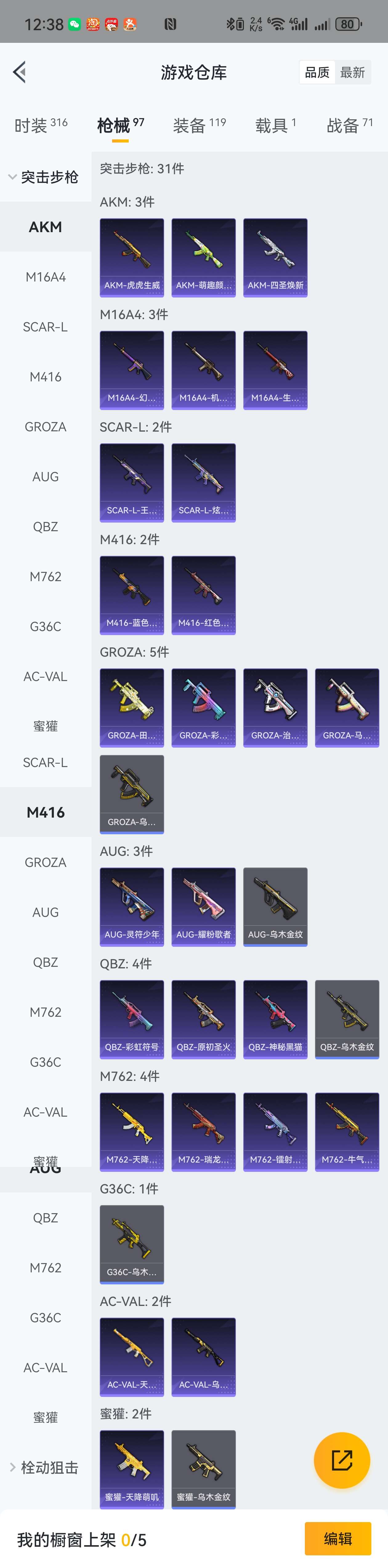
Task: Open the AUG-耀粉歌者 skin tile
Action: 203,906
